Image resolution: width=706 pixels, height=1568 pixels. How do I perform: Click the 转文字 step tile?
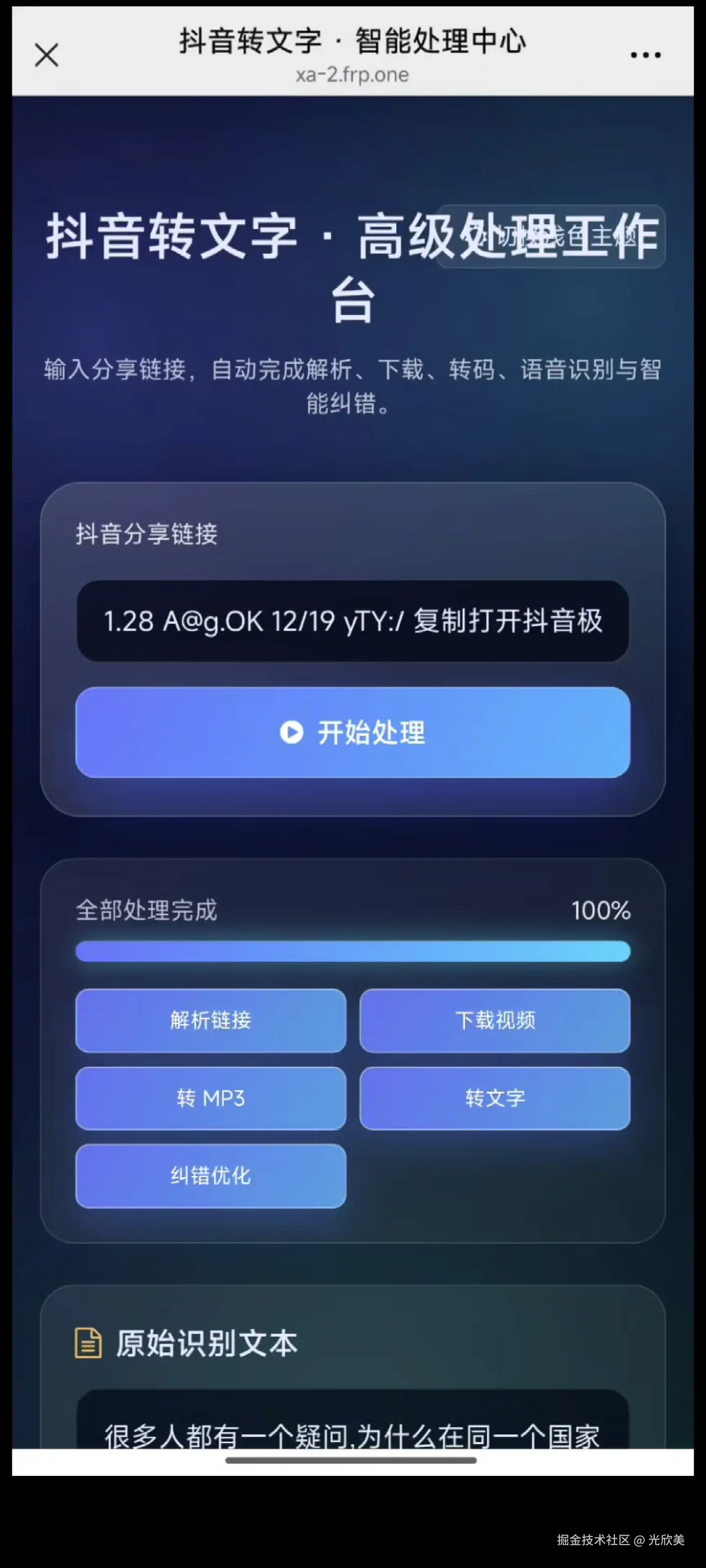coord(495,1099)
